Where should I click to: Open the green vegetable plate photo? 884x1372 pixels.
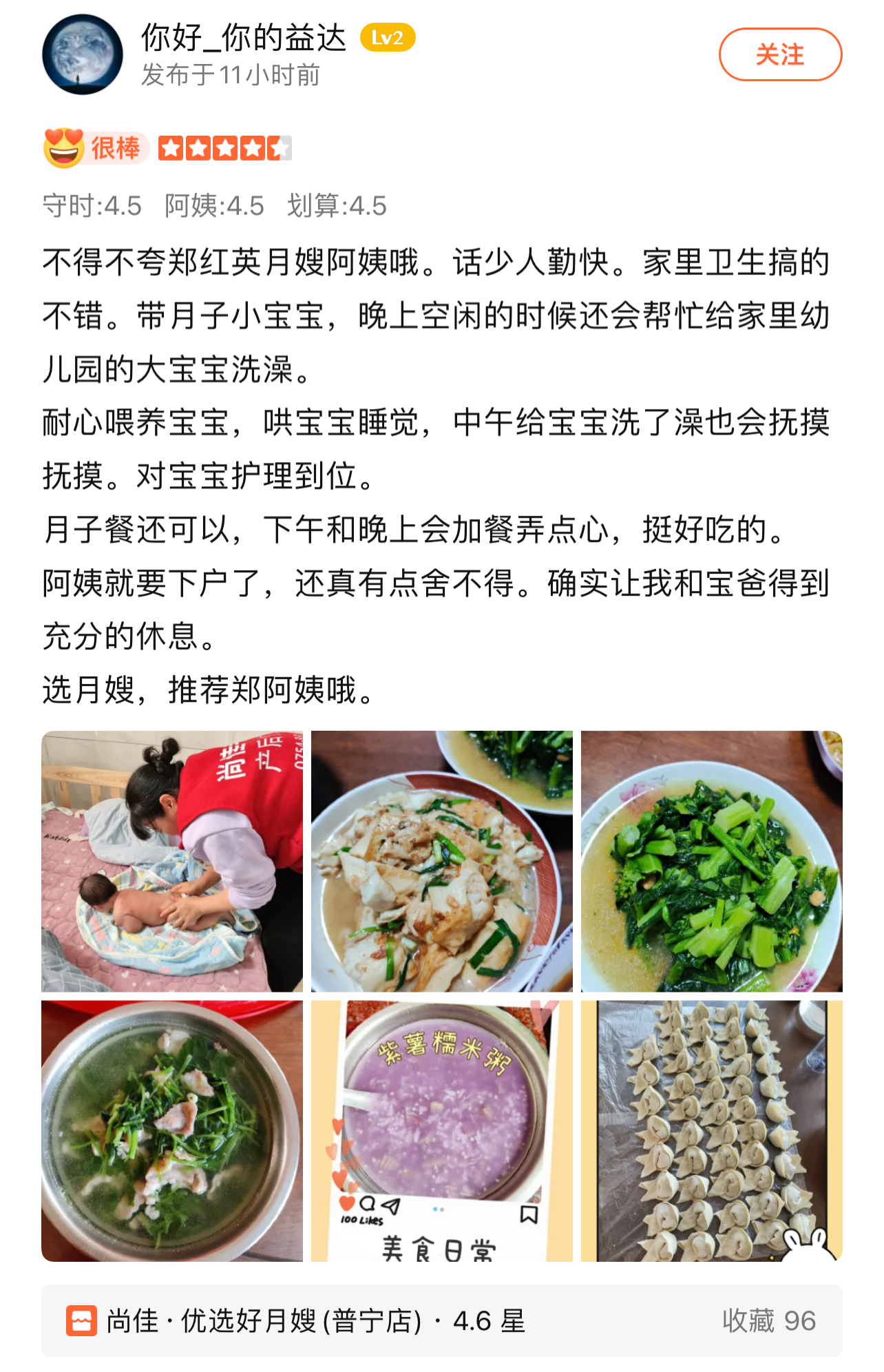[711, 861]
